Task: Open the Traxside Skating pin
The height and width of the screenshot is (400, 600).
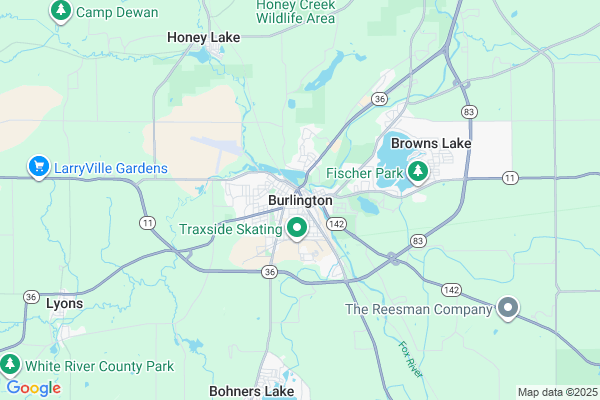Action: 297,230
